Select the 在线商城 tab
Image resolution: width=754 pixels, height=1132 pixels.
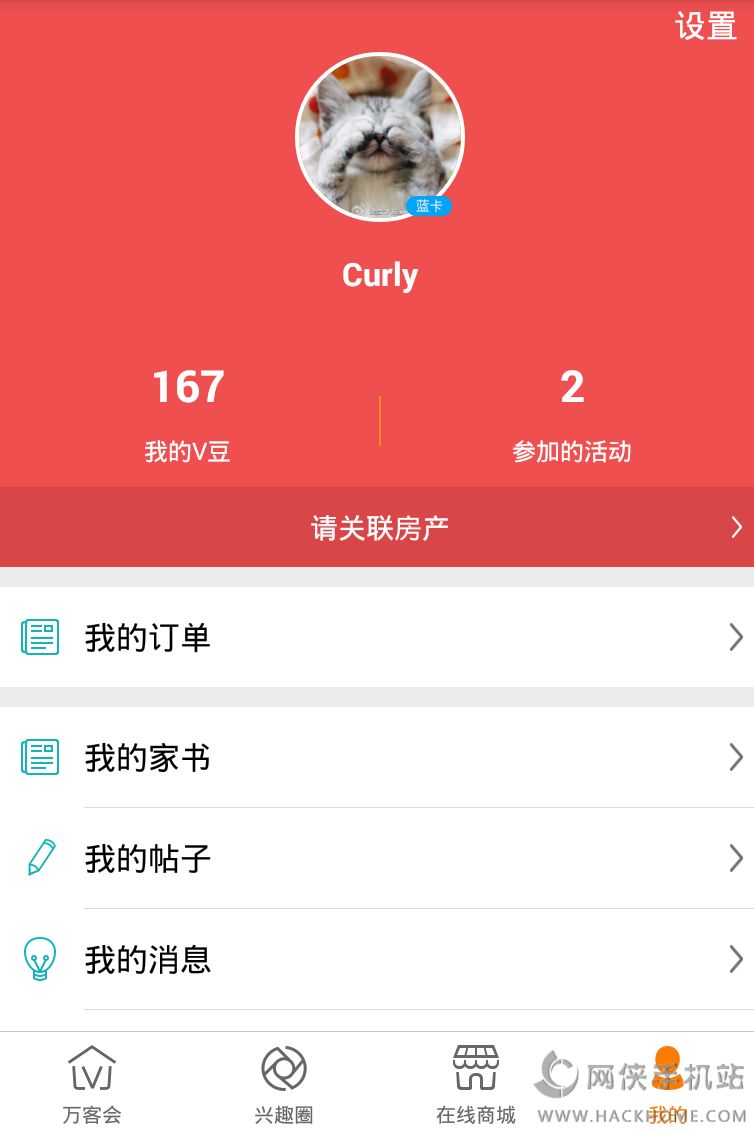(476, 1083)
